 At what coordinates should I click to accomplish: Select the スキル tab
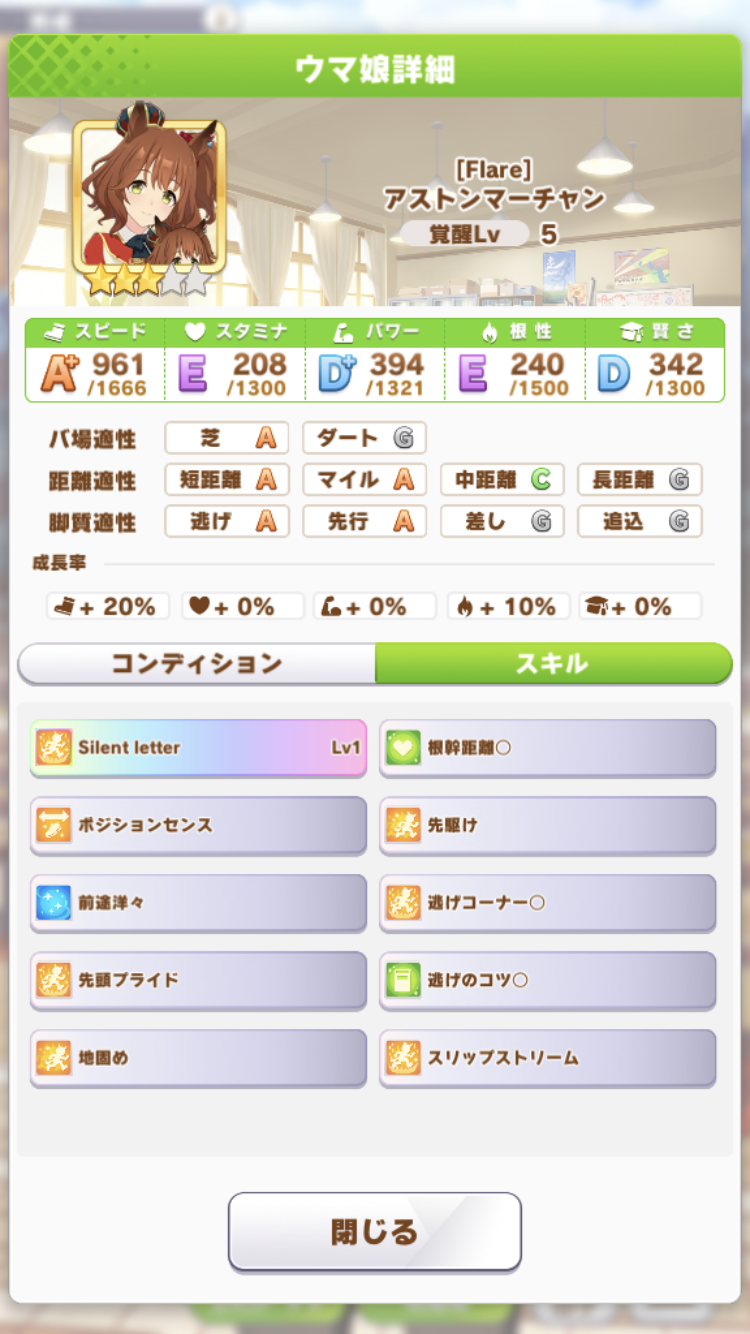tap(552, 664)
